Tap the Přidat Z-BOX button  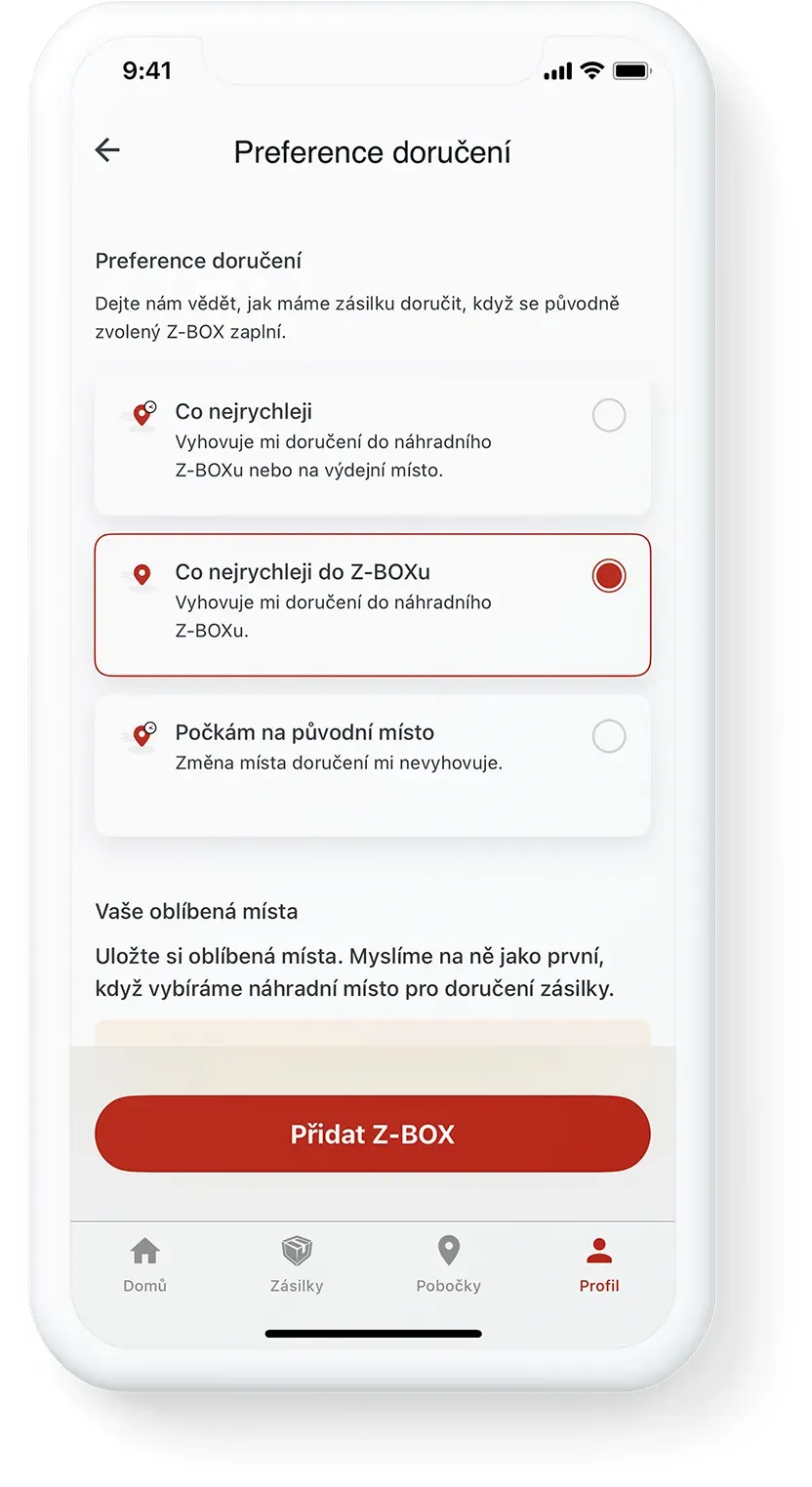point(372,1134)
